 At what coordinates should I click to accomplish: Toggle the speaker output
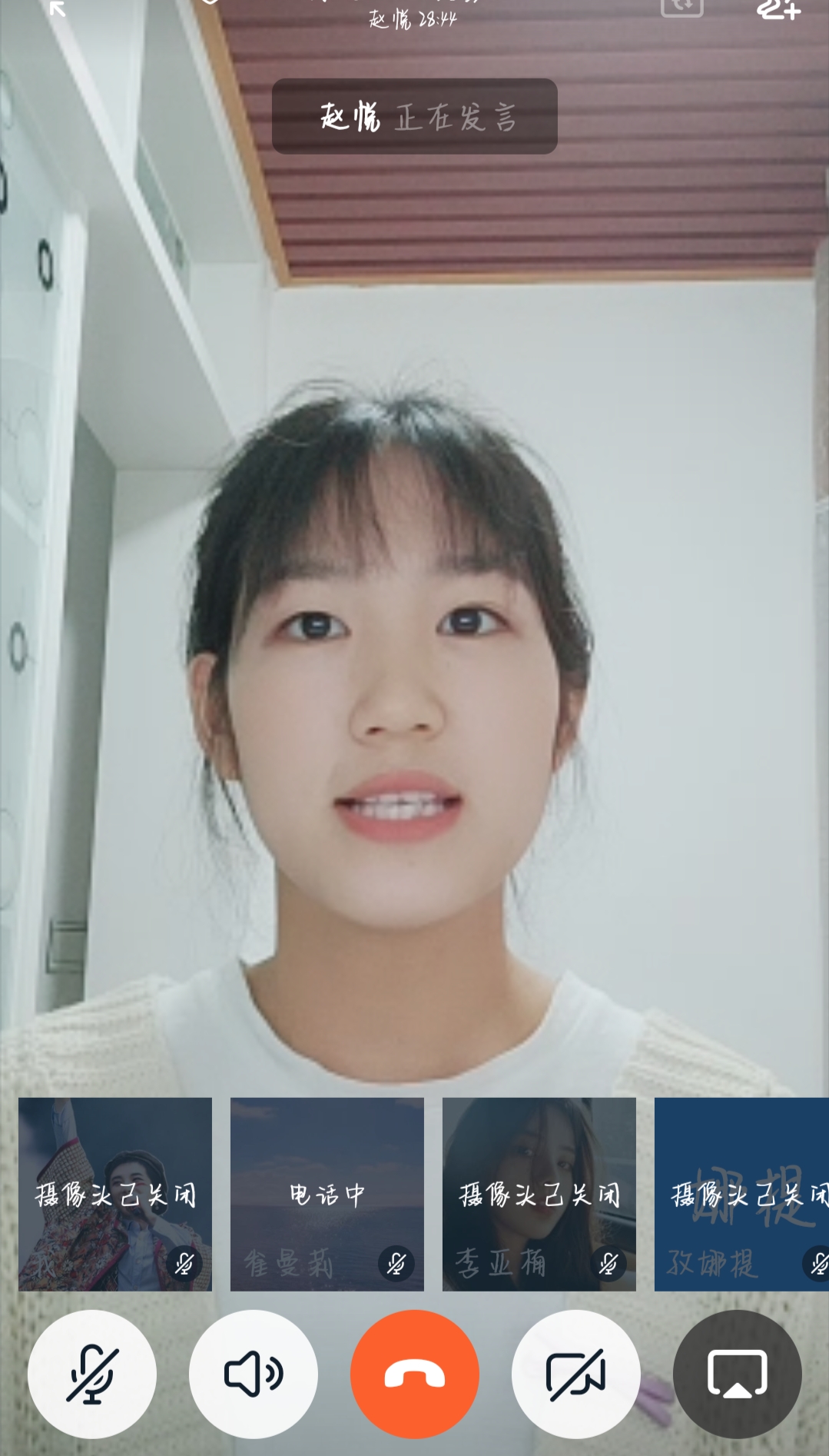254,1374
